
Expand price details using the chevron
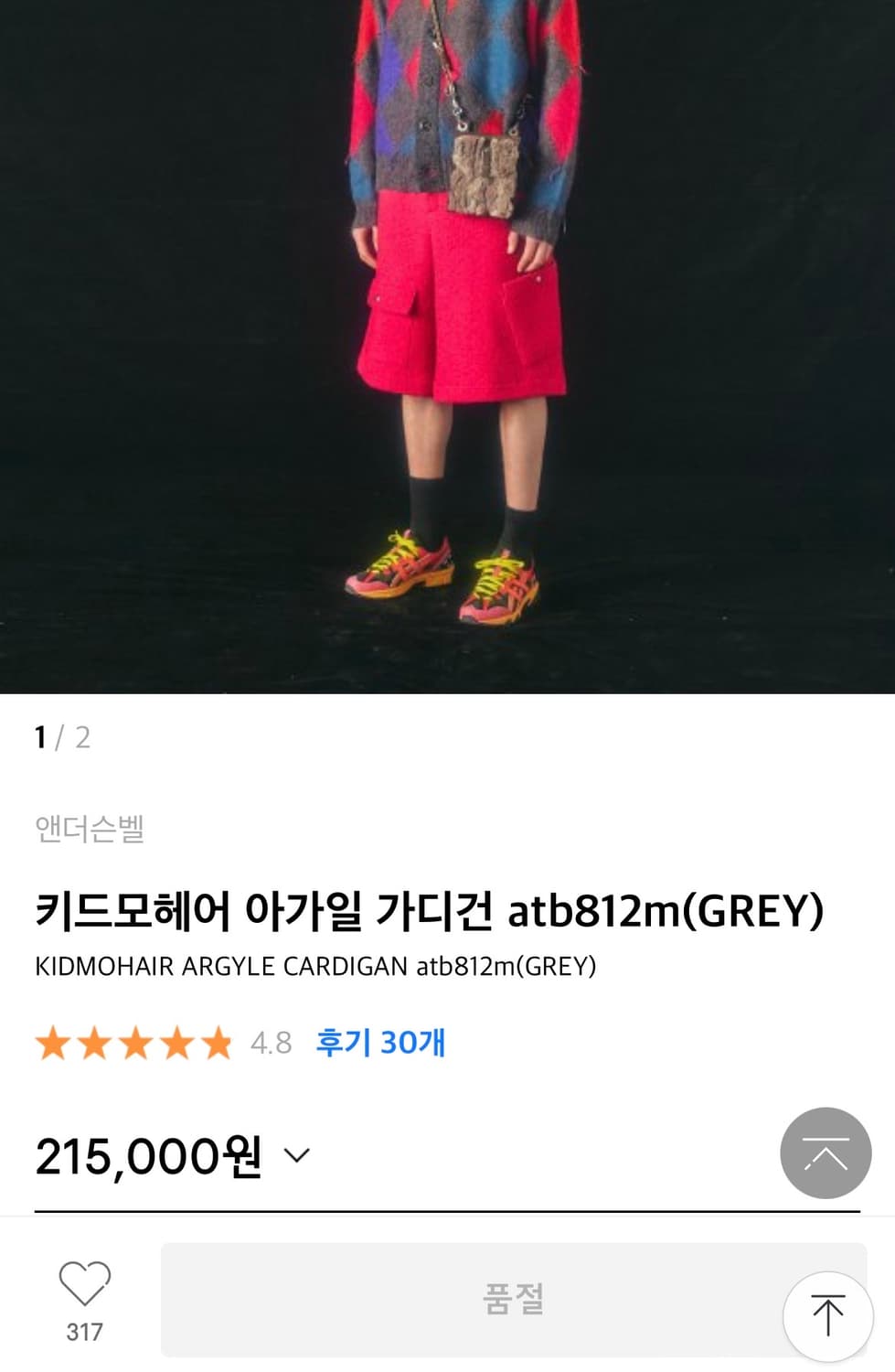pyautogui.click(x=295, y=1157)
